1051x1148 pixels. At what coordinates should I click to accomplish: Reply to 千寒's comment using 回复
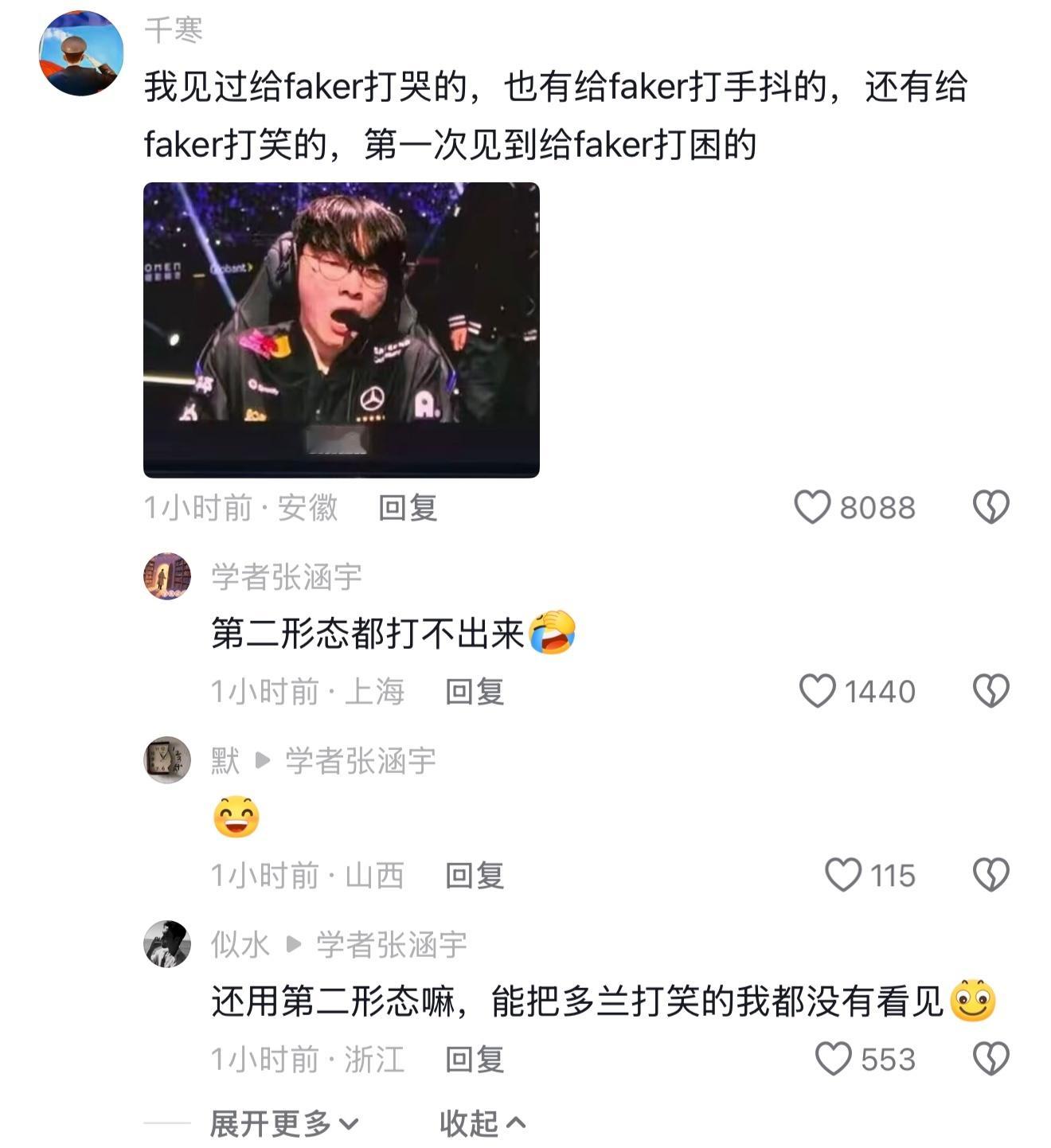[407, 510]
